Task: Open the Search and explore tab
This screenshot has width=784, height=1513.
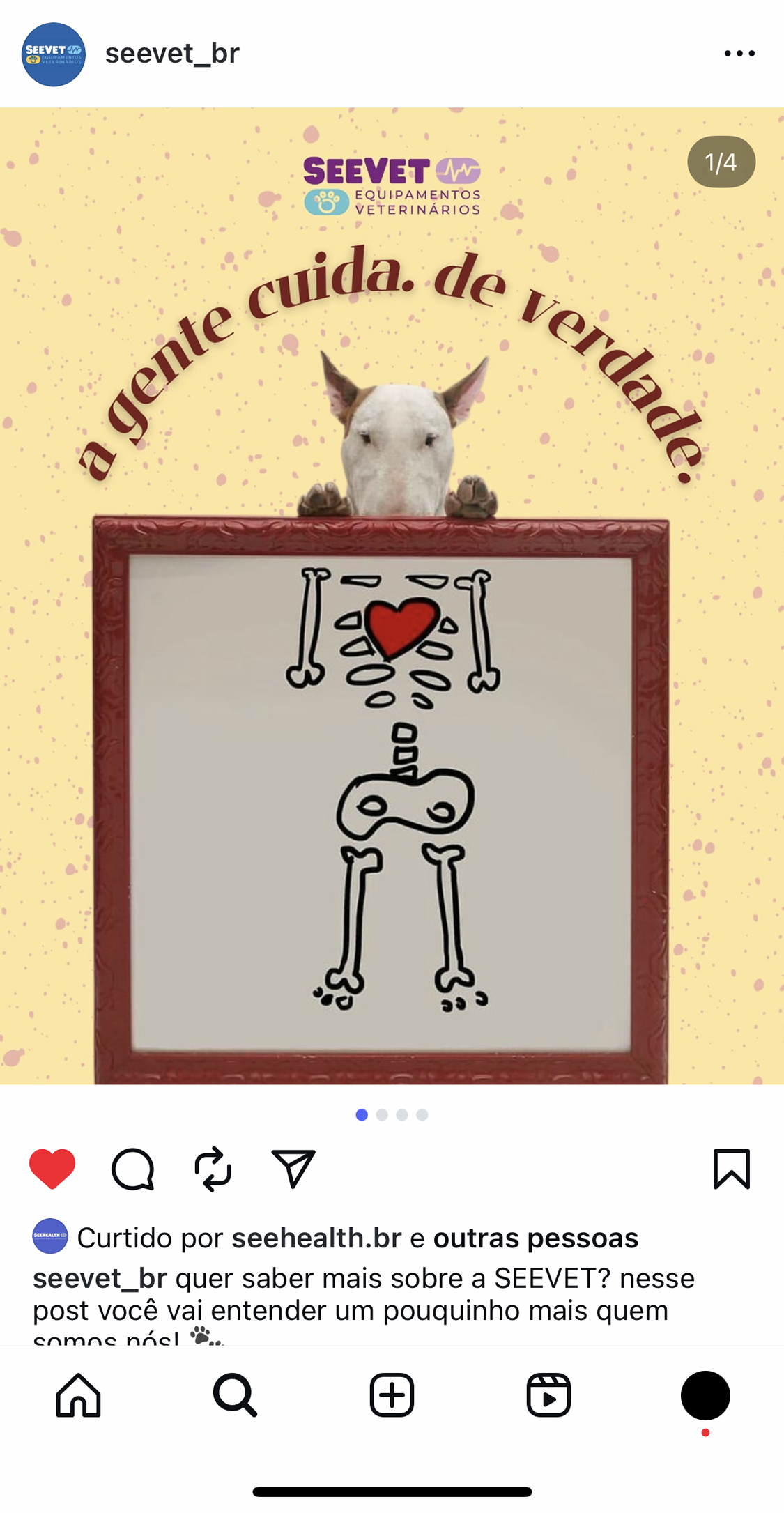Action: point(236,1395)
